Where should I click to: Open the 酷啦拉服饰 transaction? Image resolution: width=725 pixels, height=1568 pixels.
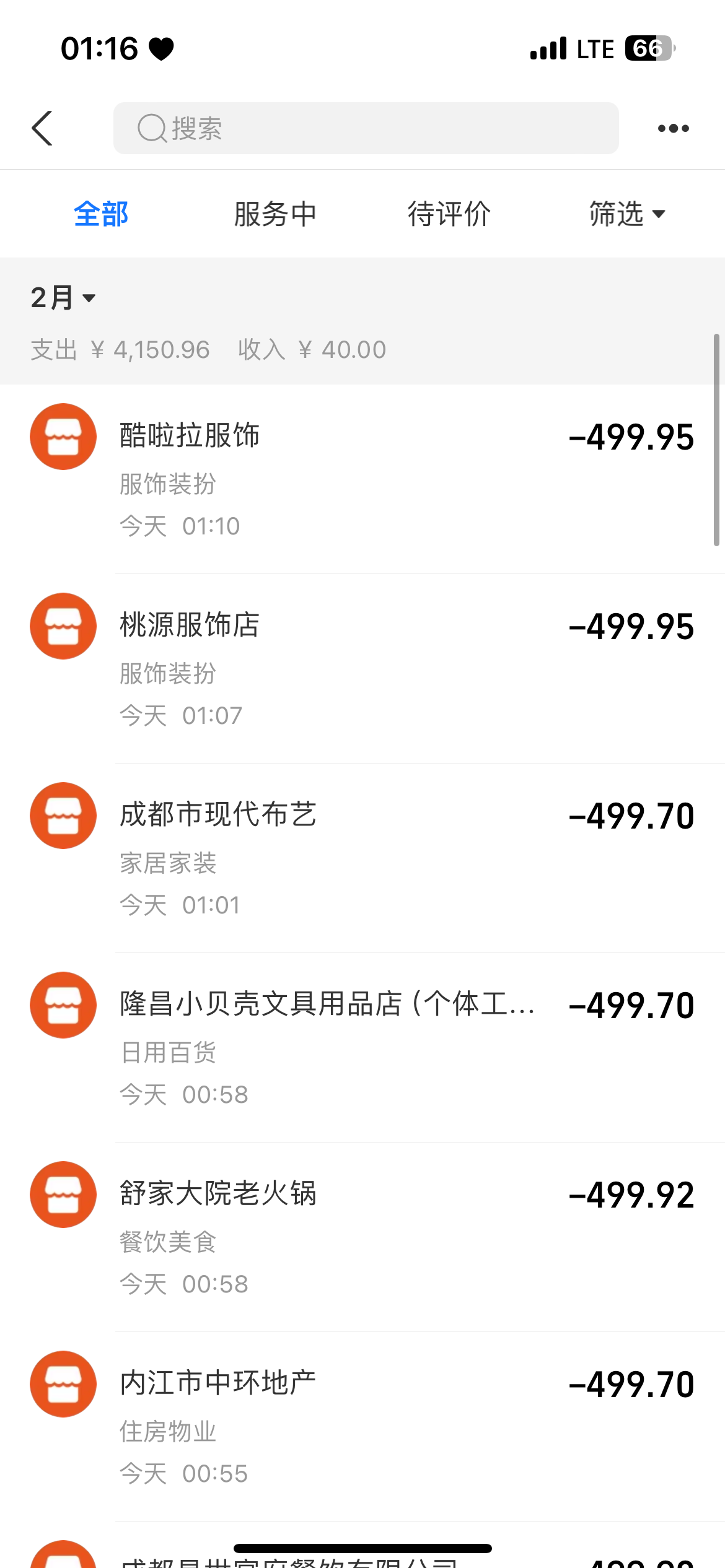pos(362,479)
